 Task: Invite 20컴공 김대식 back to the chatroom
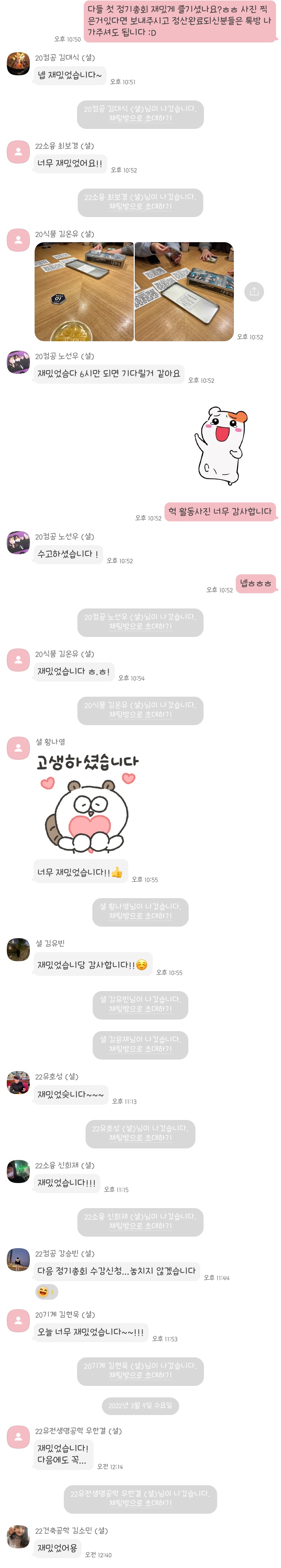tap(140, 119)
